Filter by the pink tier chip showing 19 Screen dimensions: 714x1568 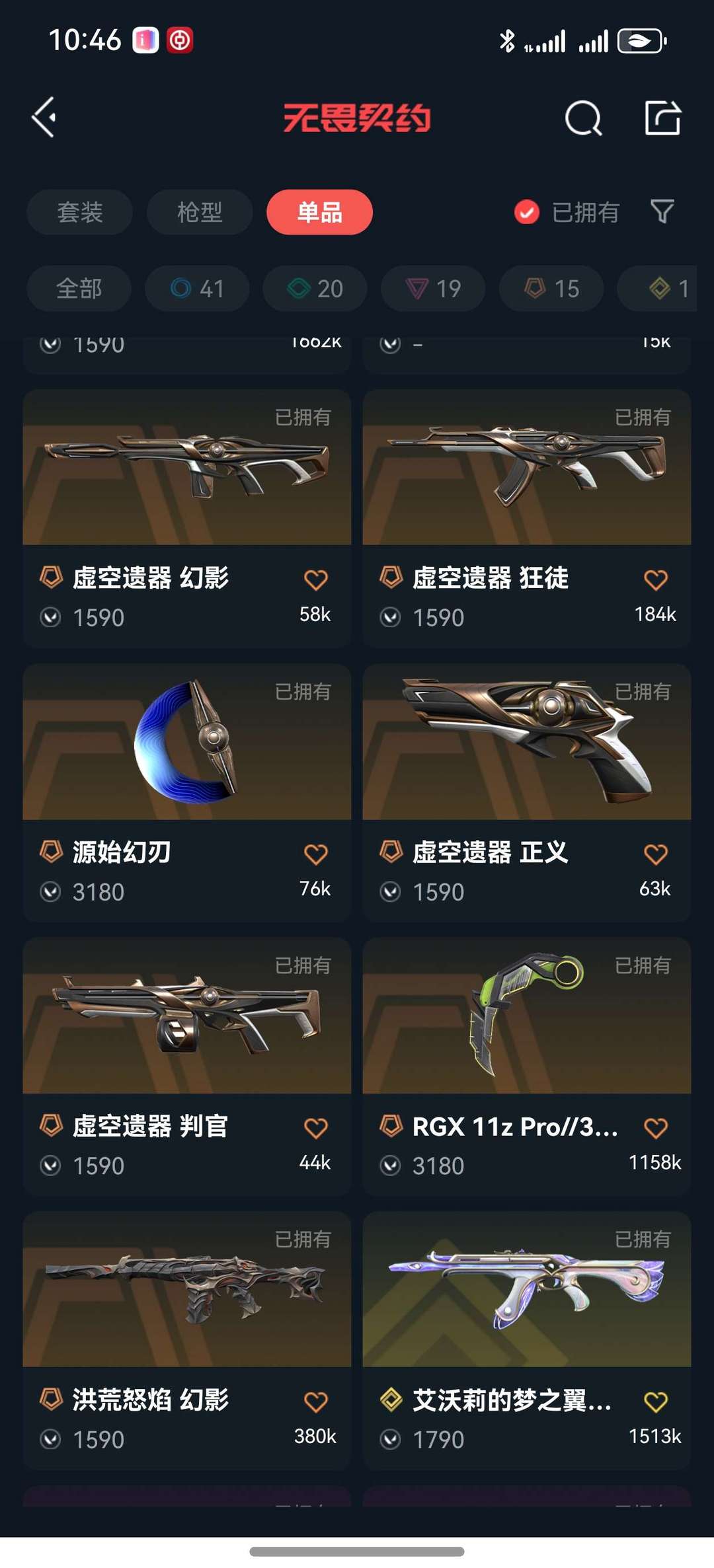[433, 289]
